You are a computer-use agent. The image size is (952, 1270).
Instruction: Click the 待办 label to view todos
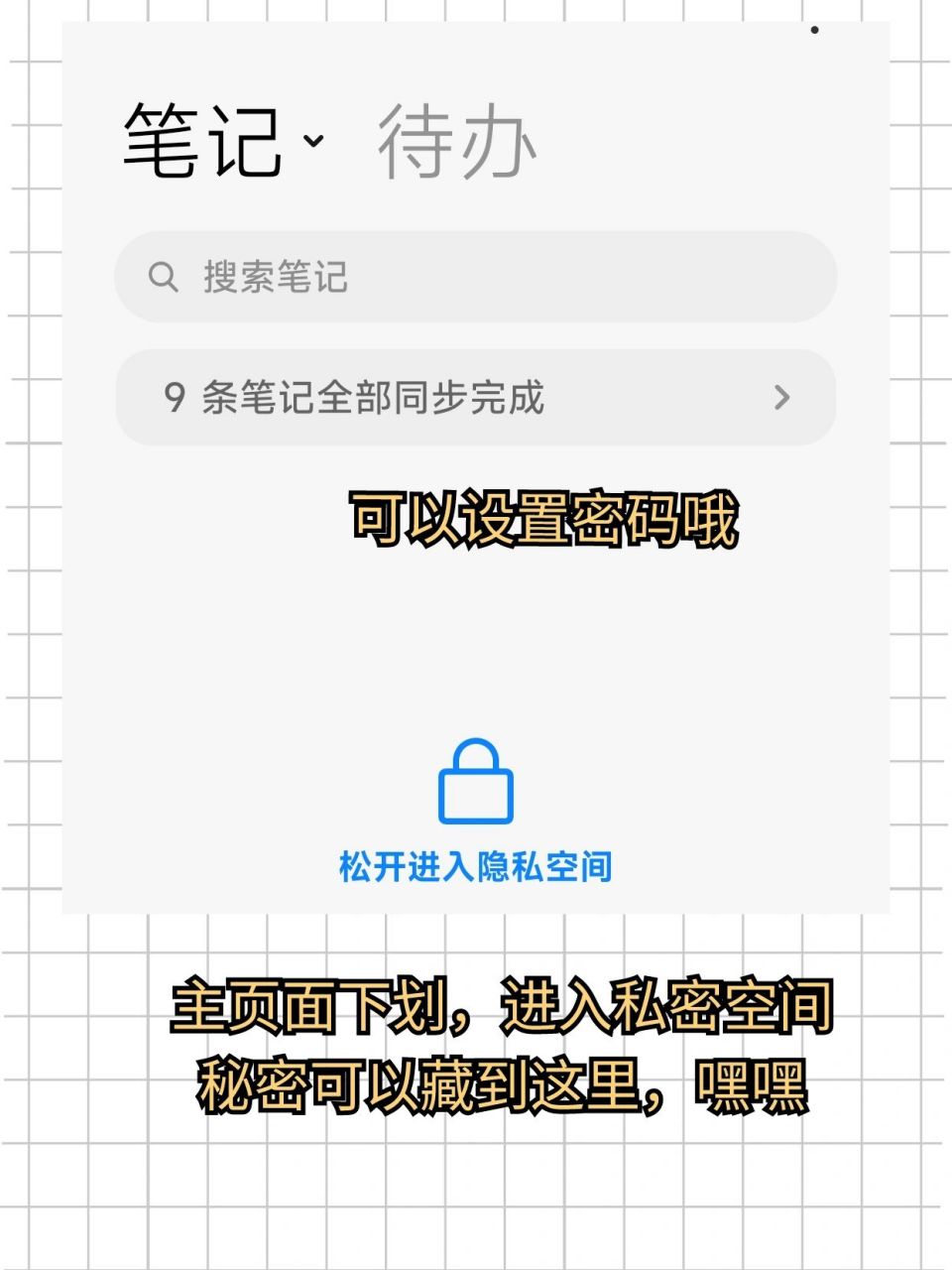(x=456, y=144)
